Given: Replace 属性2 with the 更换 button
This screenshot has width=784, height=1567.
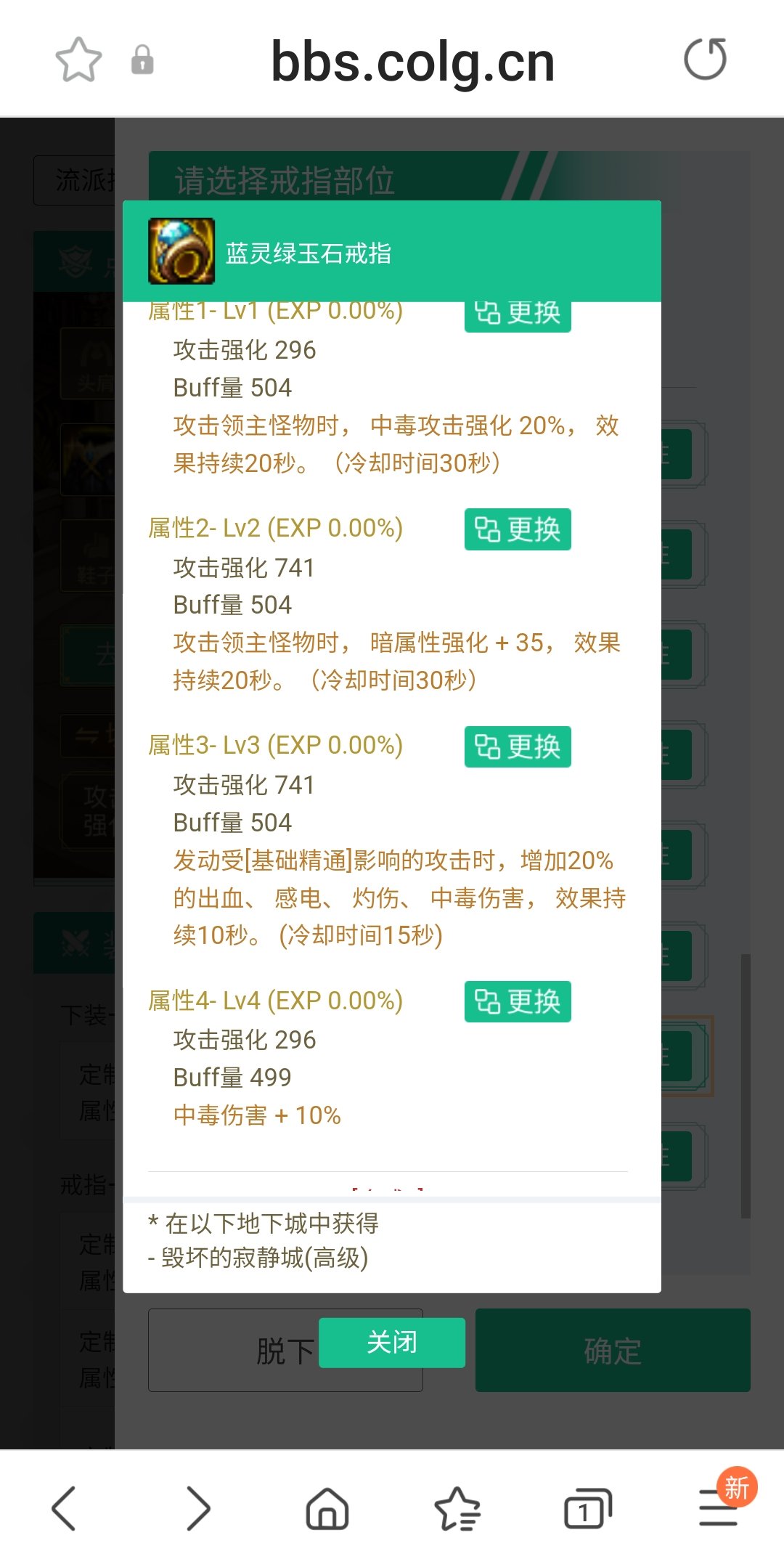Looking at the screenshot, I should pos(518,529).
